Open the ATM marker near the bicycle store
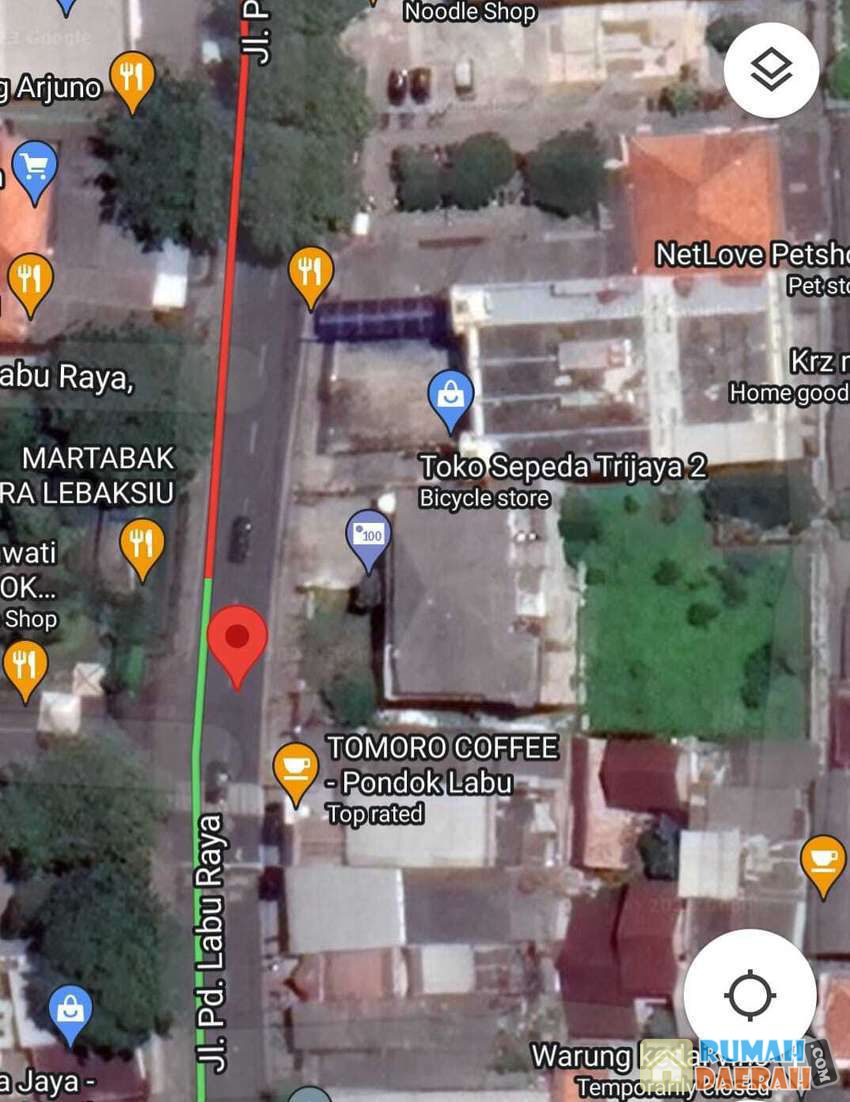This screenshot has width=850, height=1102. (369, 538)
